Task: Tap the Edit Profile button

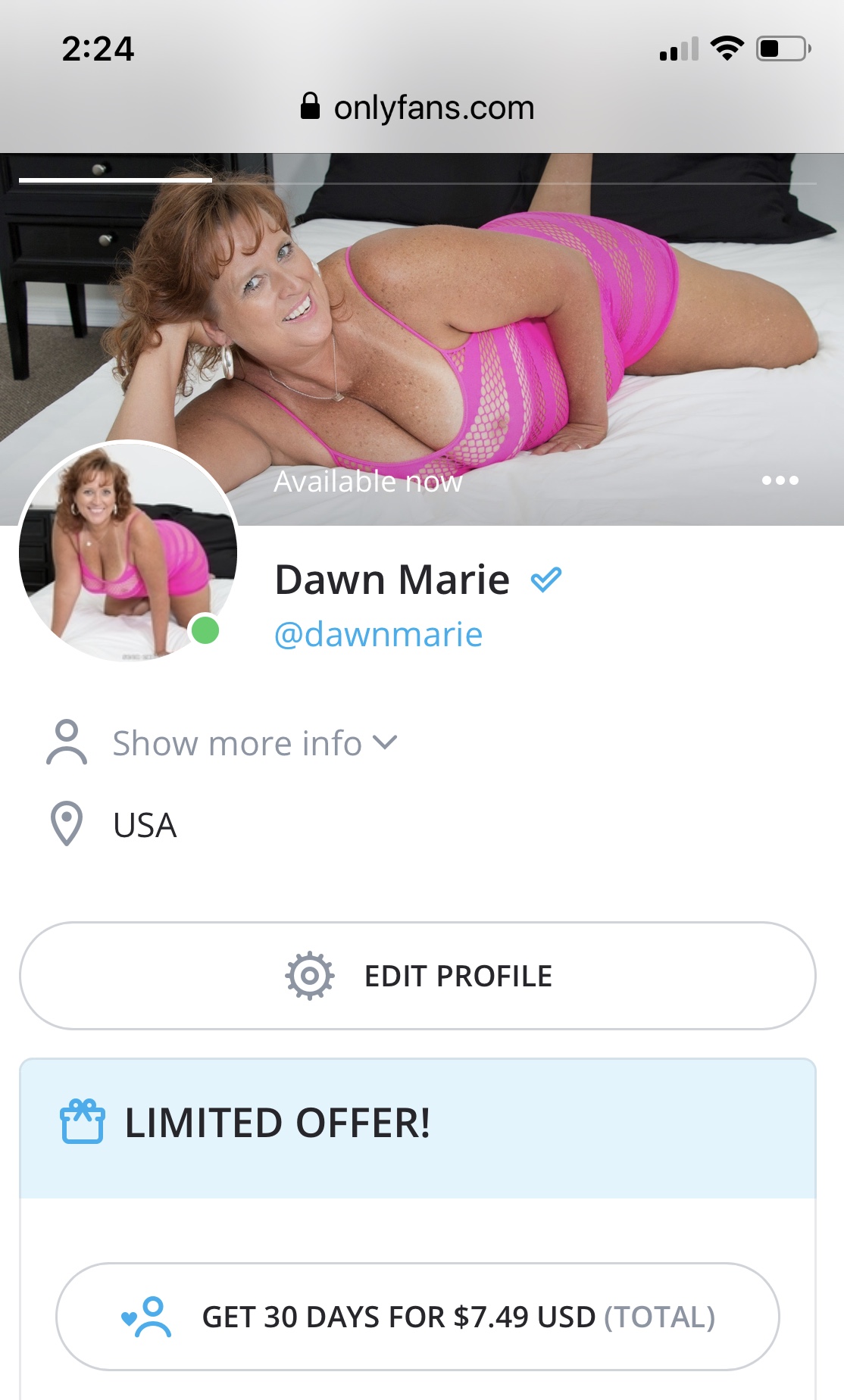Action: point(417,976)
